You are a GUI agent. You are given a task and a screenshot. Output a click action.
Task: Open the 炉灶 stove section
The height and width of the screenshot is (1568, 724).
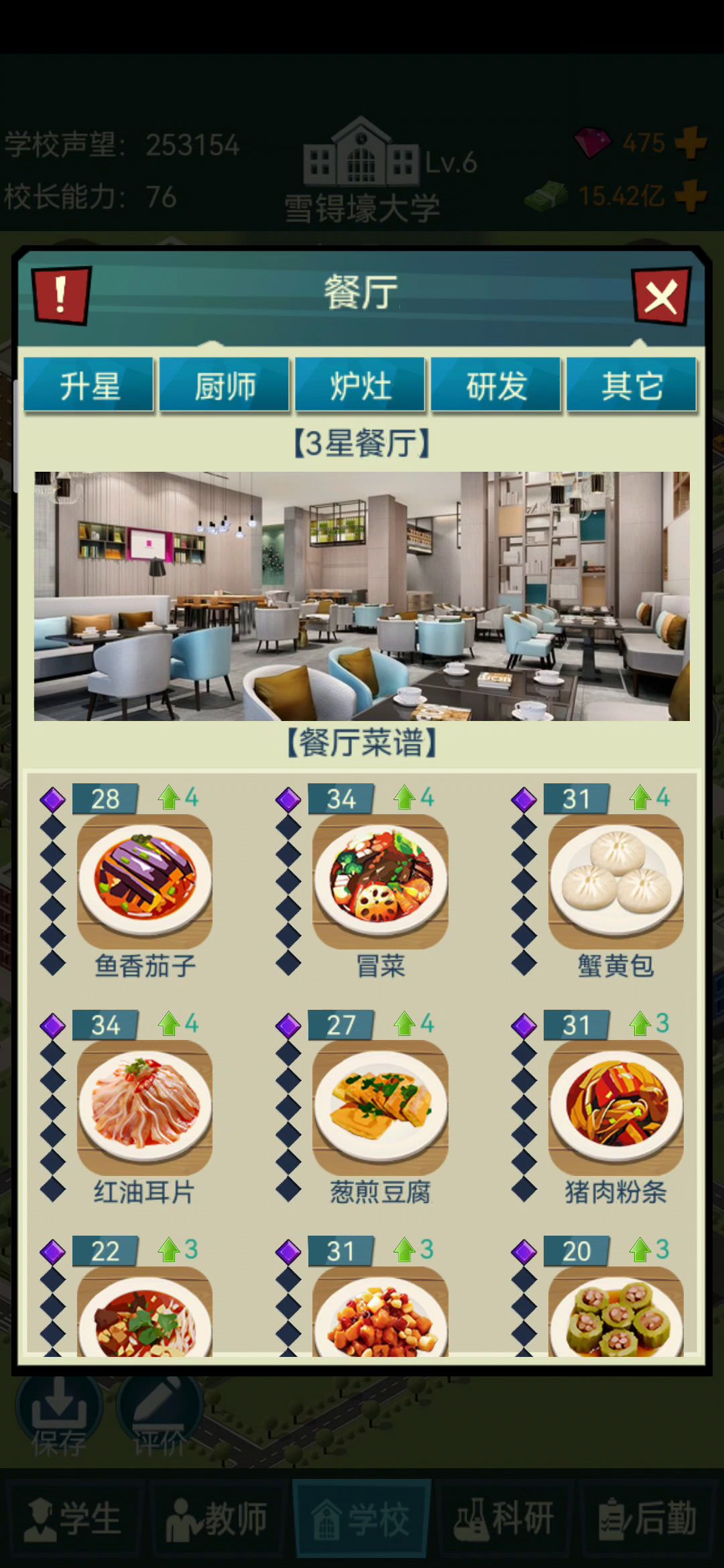click(x=361, y=386)
